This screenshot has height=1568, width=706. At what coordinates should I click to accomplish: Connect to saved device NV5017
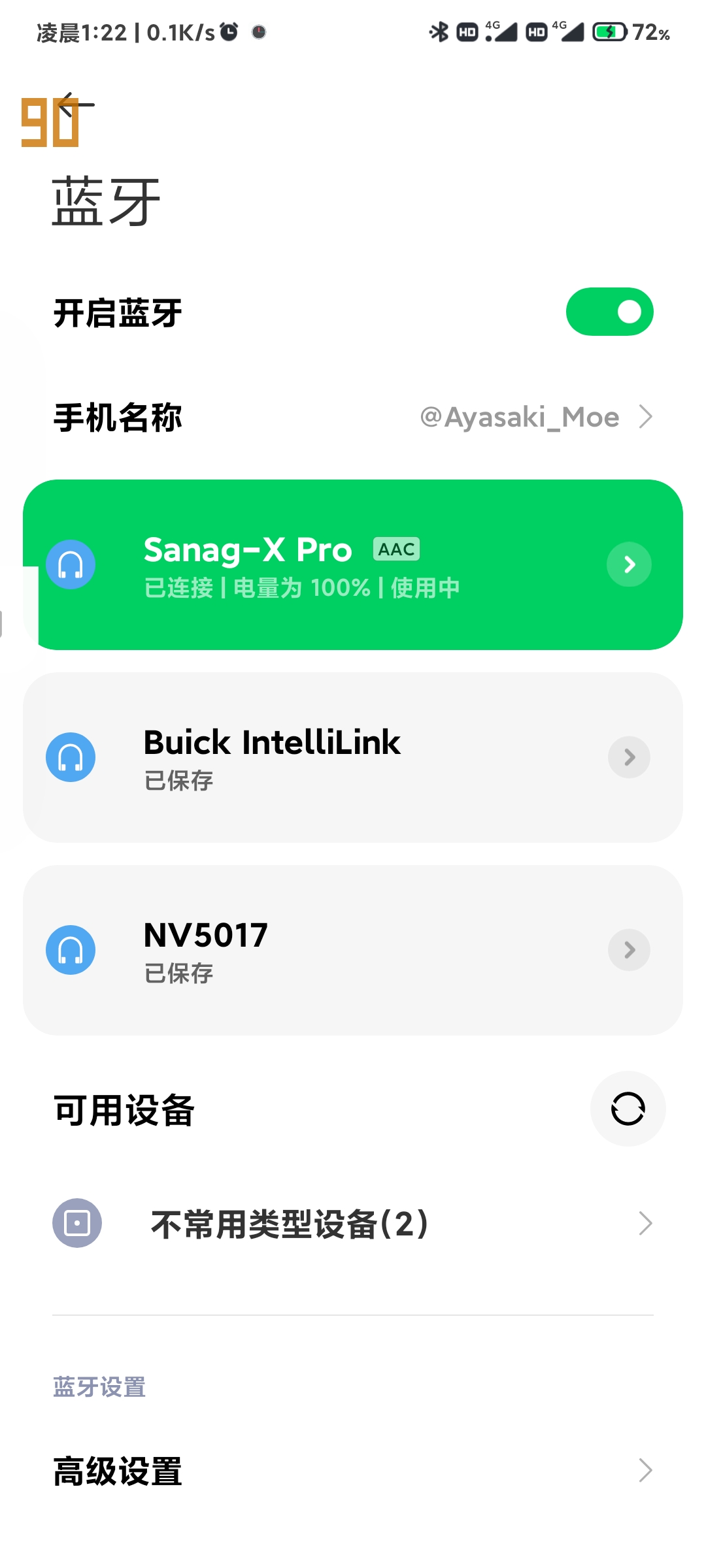pos(353,950)
